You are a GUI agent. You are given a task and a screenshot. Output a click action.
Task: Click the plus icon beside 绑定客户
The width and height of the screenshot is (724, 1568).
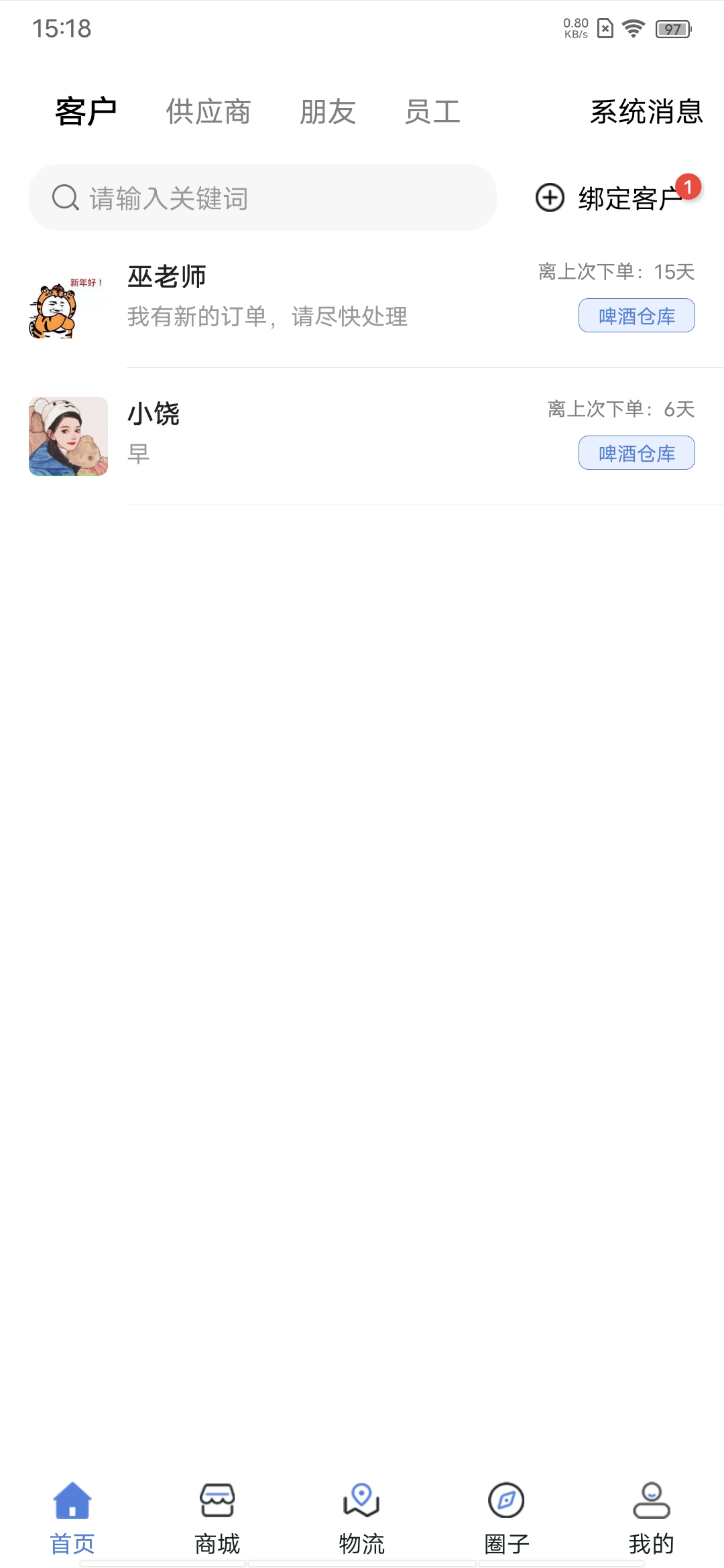click(550, 199)
